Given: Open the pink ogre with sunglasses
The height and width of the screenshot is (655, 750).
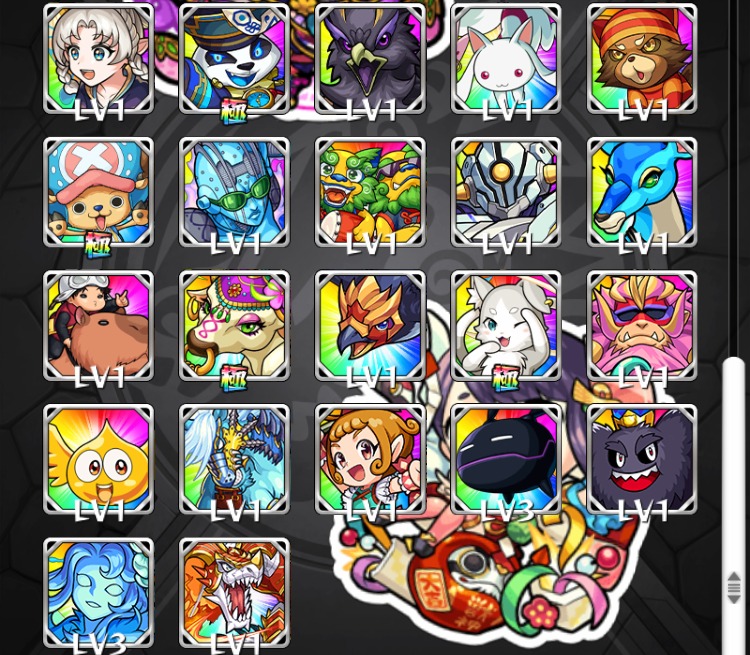Looking at the screenshot, I should [642, 325].
